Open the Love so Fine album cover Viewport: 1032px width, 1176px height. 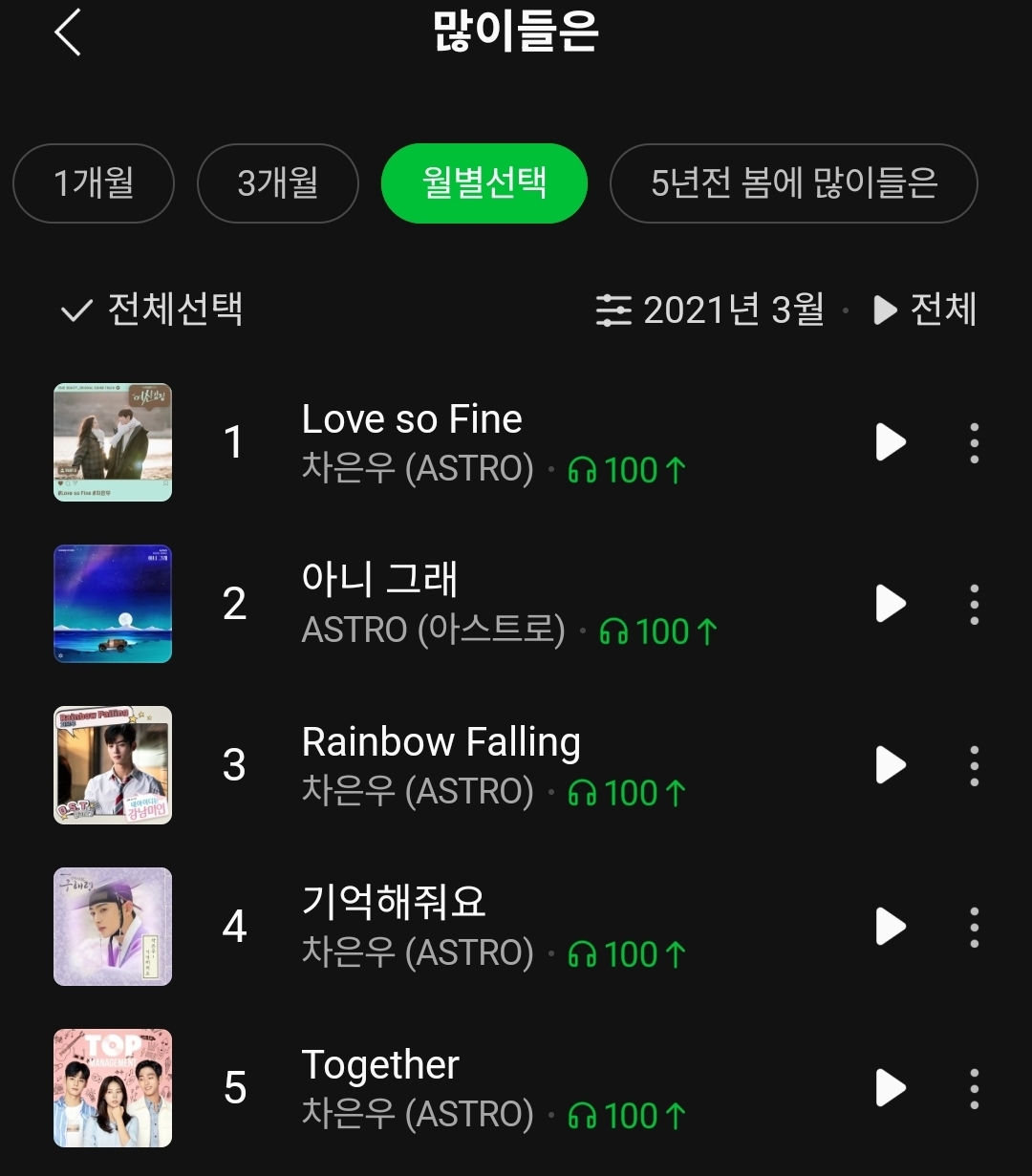click(113, 442)
